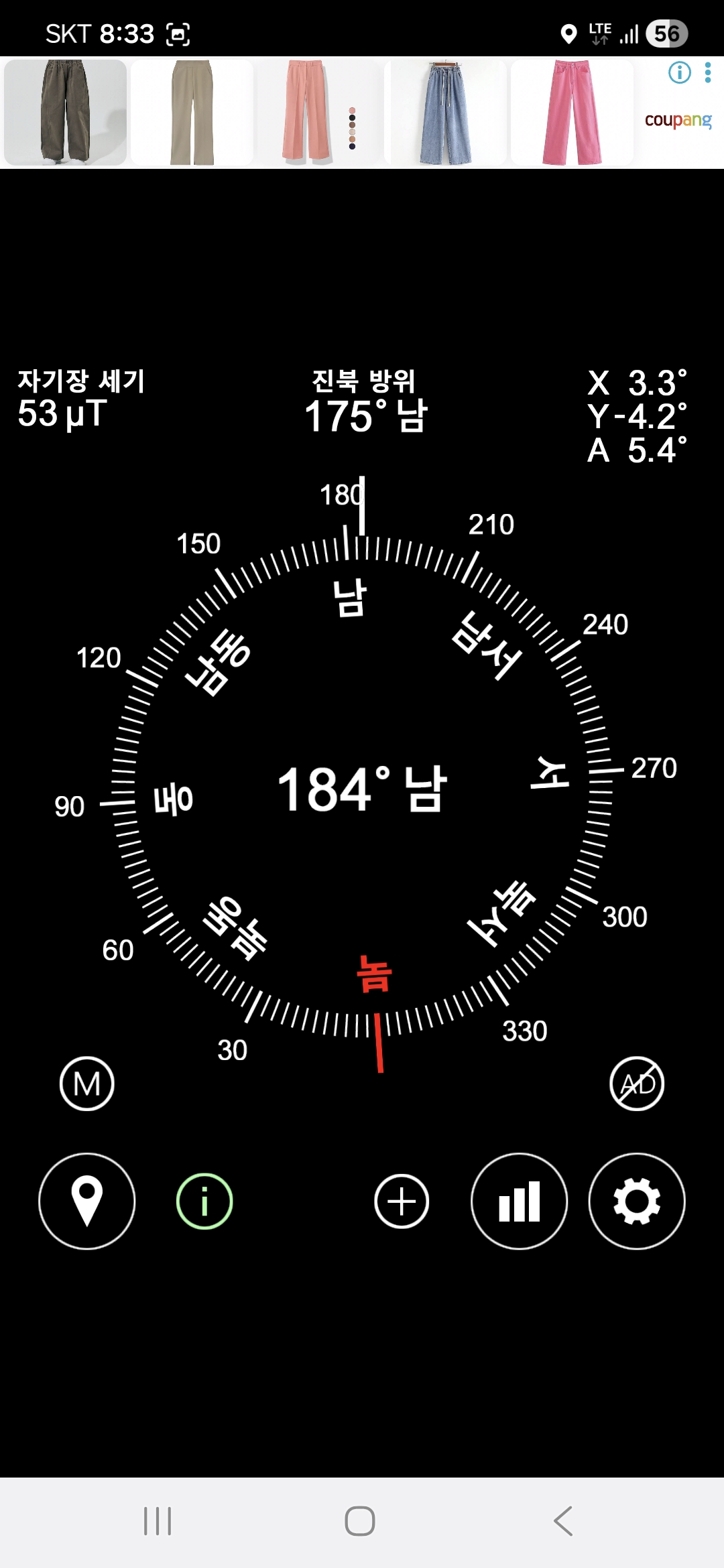Go back using the navigation bar

click(x=563, y=1520)
